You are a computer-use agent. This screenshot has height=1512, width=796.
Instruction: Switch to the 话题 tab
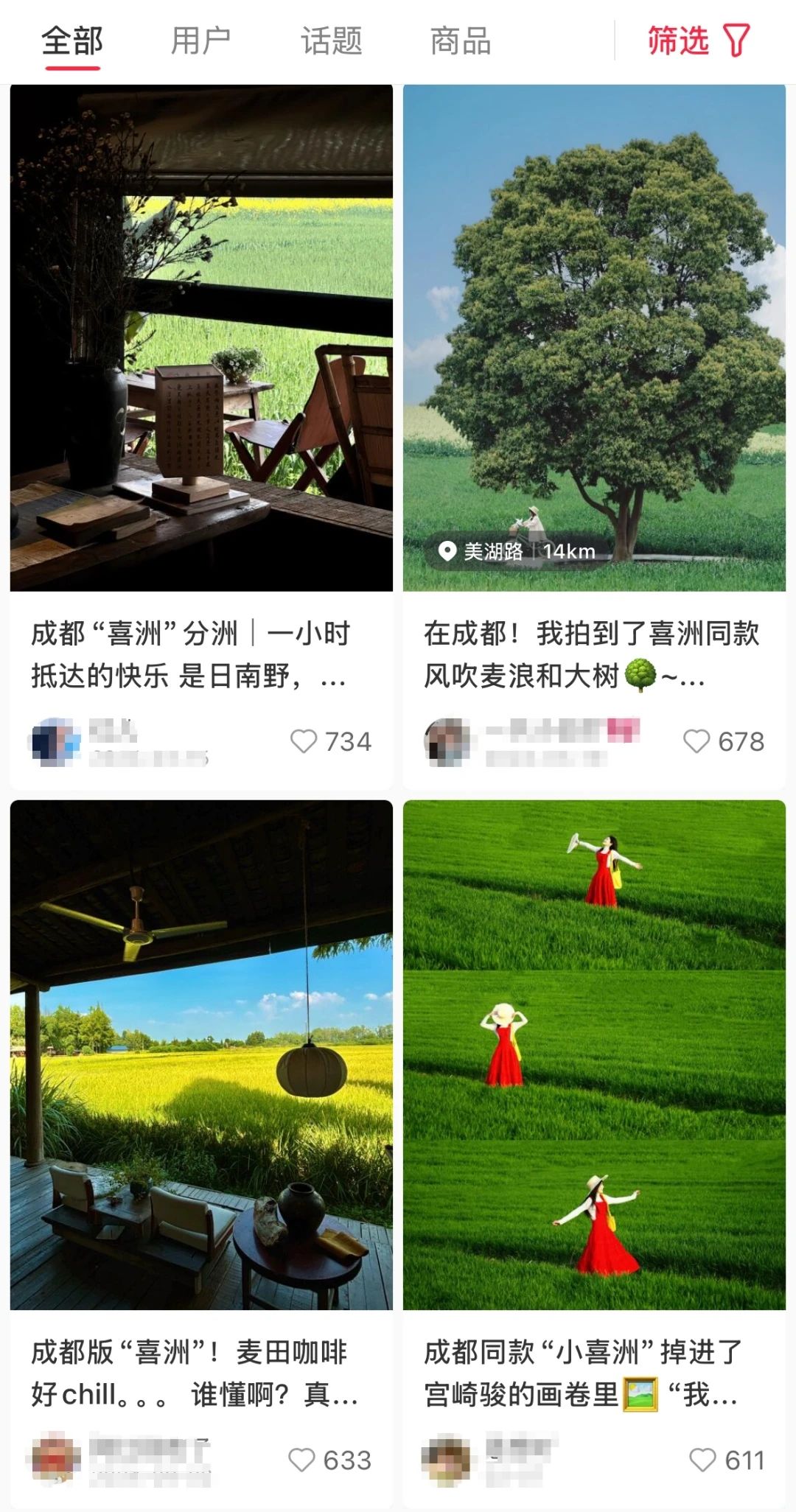point(331,41)
